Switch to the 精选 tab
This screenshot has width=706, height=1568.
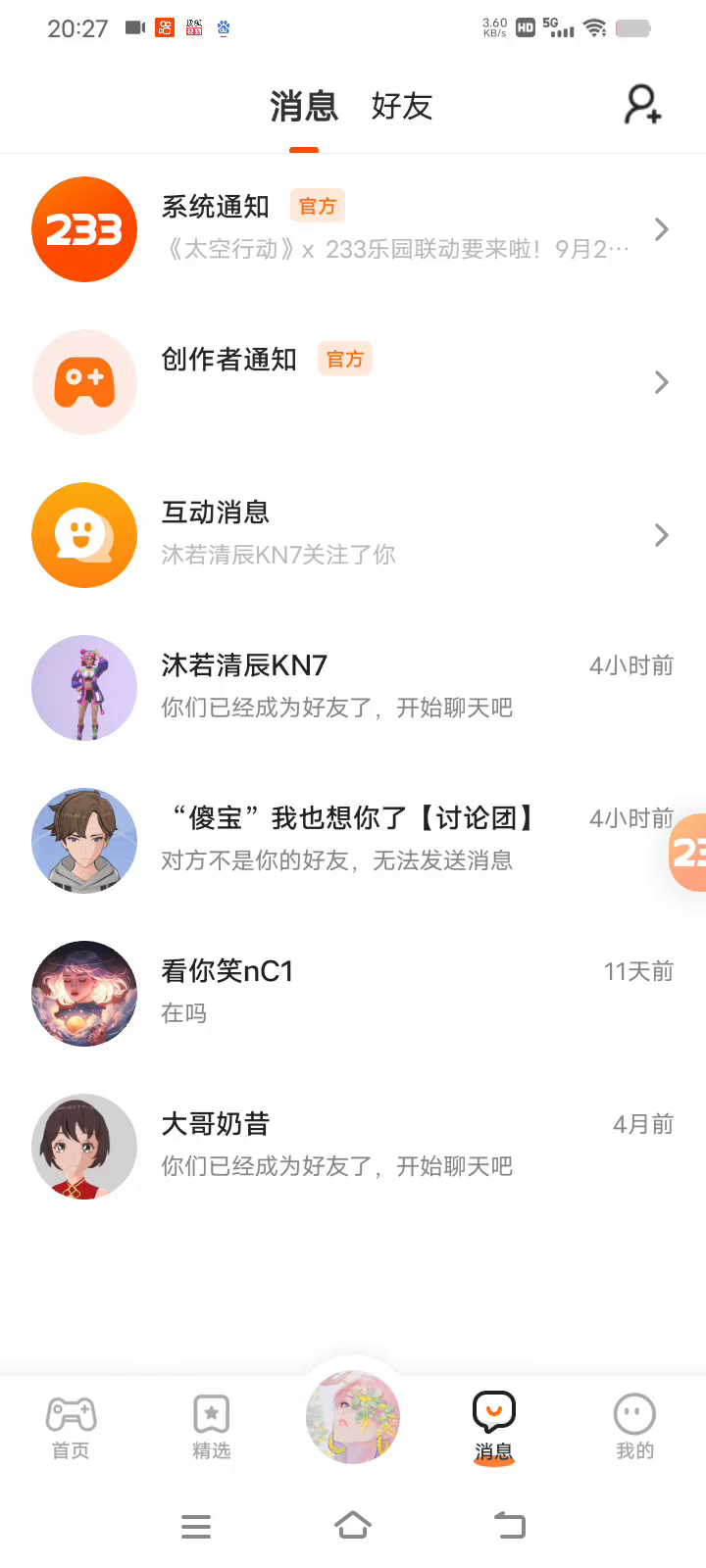tap(212, 1428)
